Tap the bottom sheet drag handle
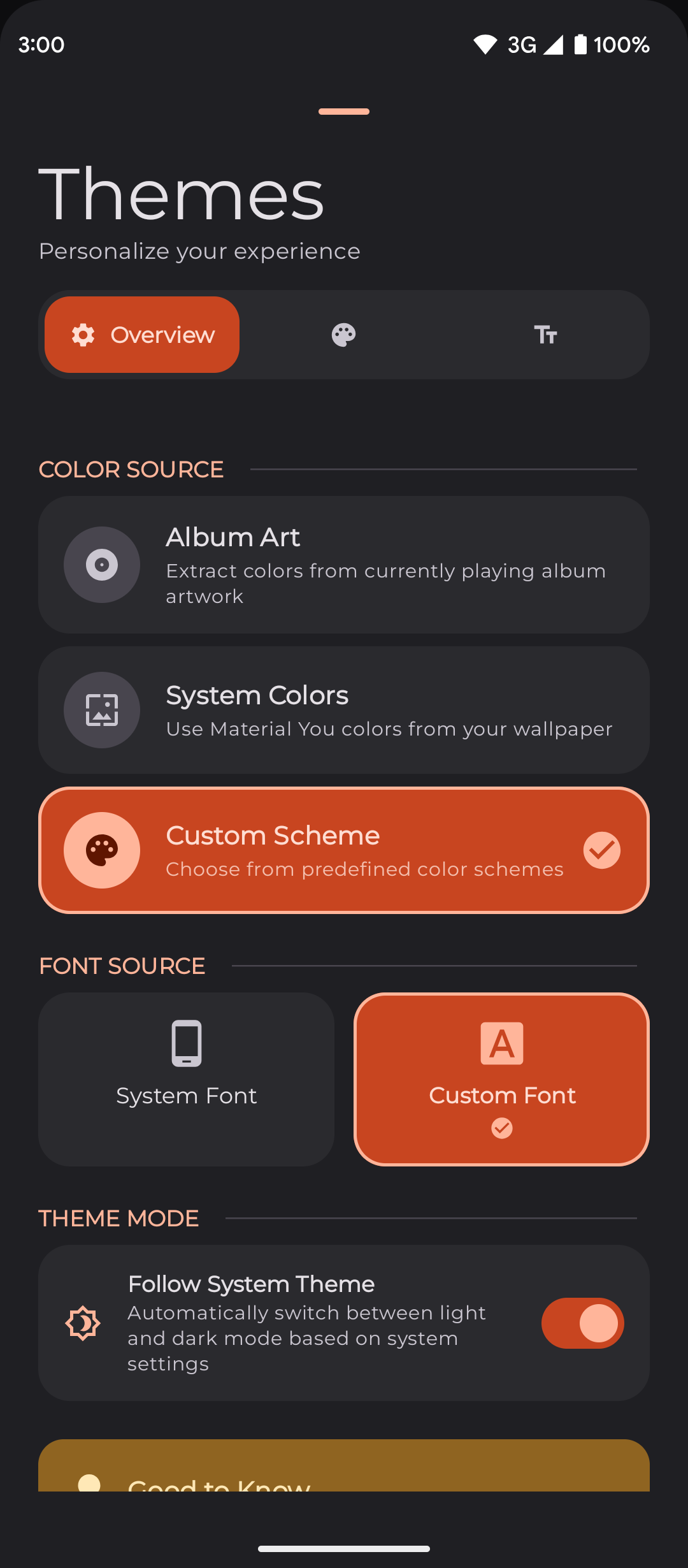 pyautogui.click(x=344, y=112)
